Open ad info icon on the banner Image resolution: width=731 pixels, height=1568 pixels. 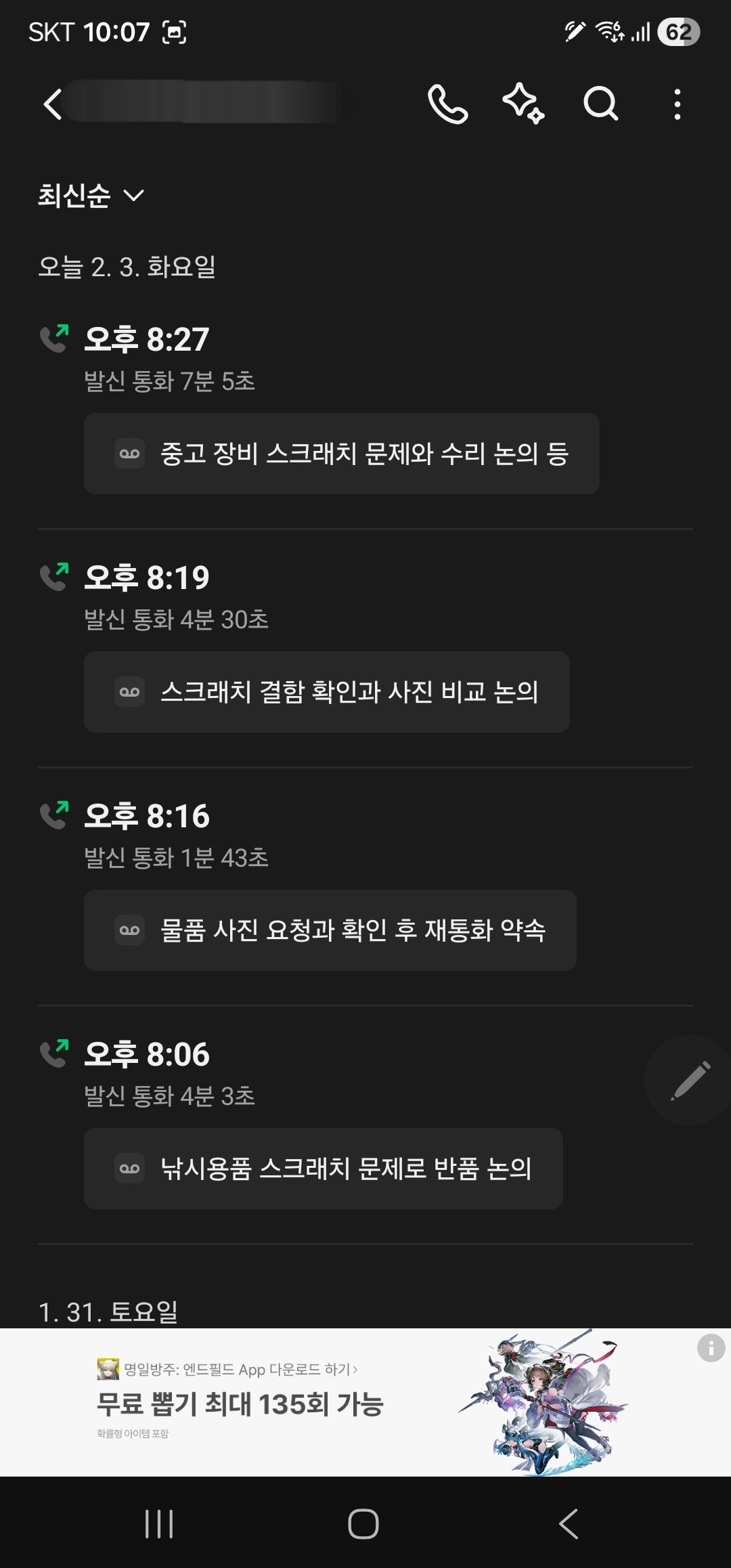click(711, 1348)
